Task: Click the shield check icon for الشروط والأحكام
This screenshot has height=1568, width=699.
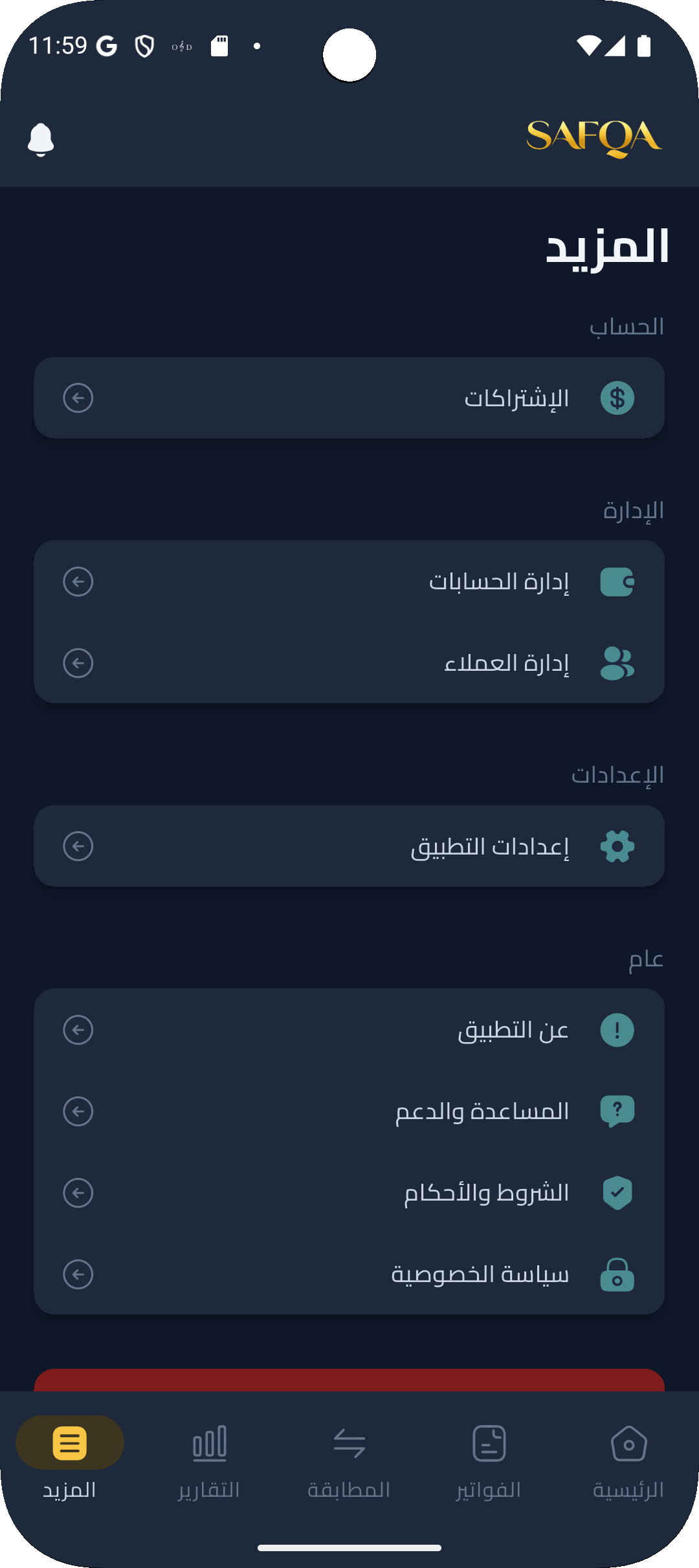Action: pos(617,1193)
